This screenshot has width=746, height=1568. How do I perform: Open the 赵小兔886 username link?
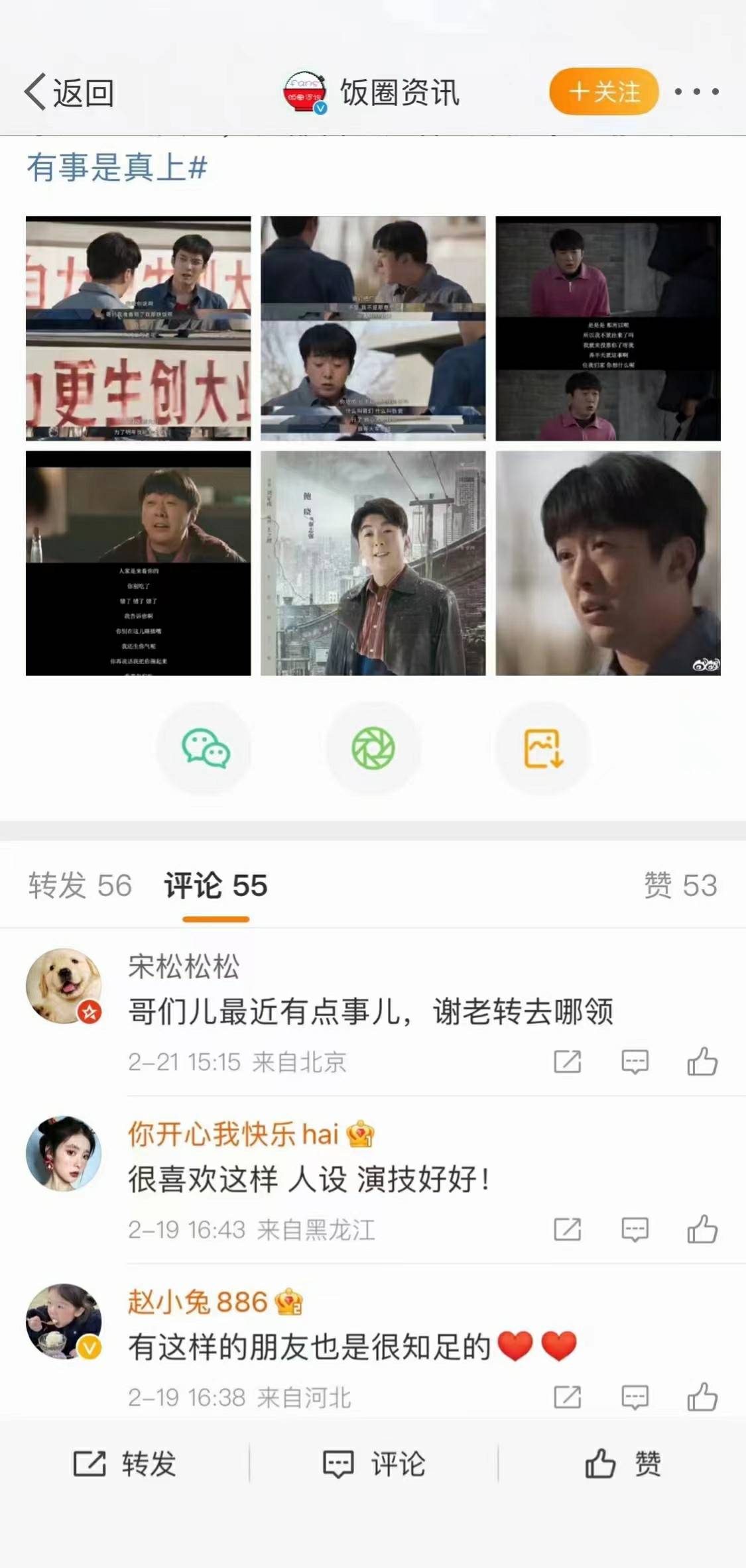pos(197,1302)
